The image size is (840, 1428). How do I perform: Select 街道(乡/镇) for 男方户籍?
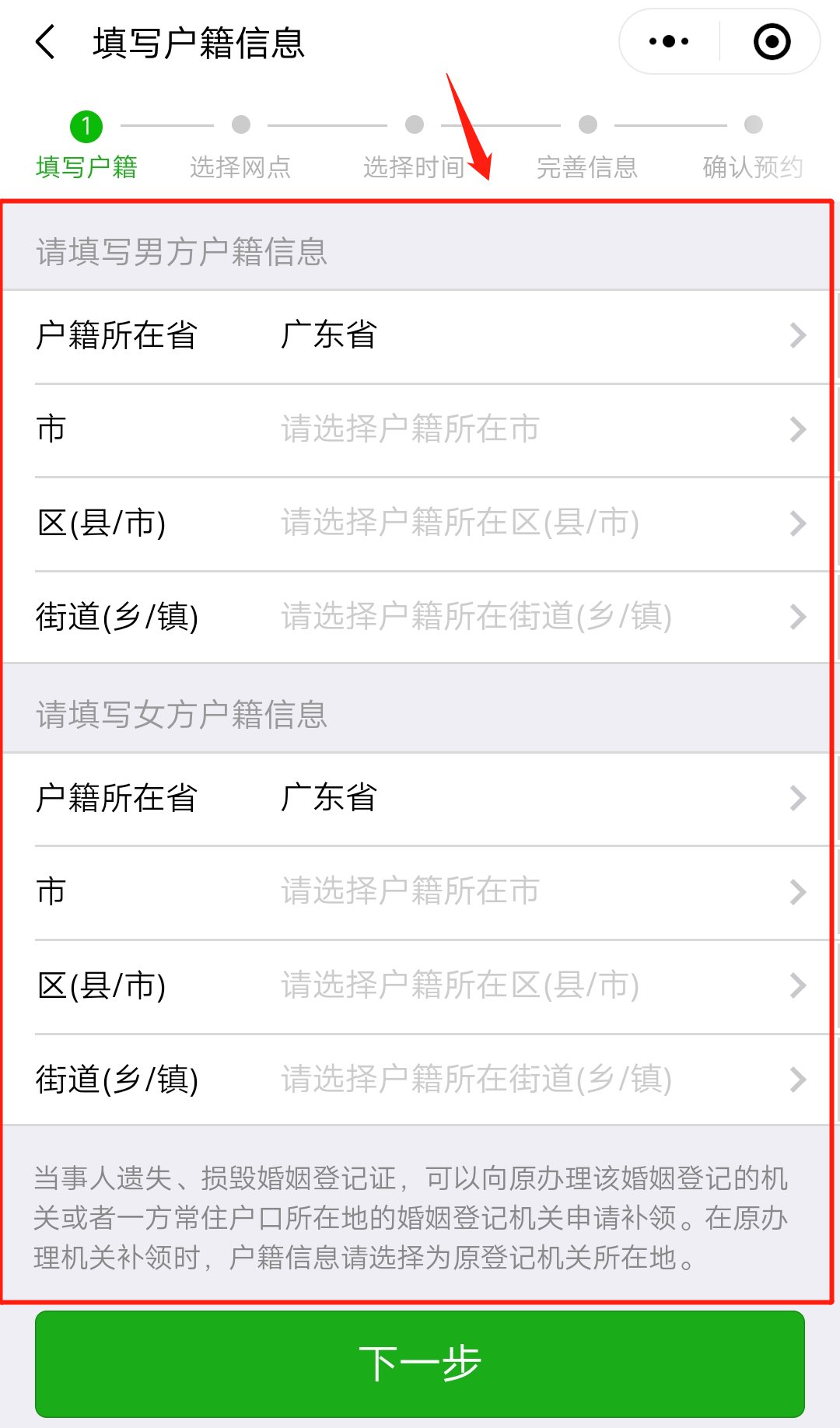click(x=420, y=617)
